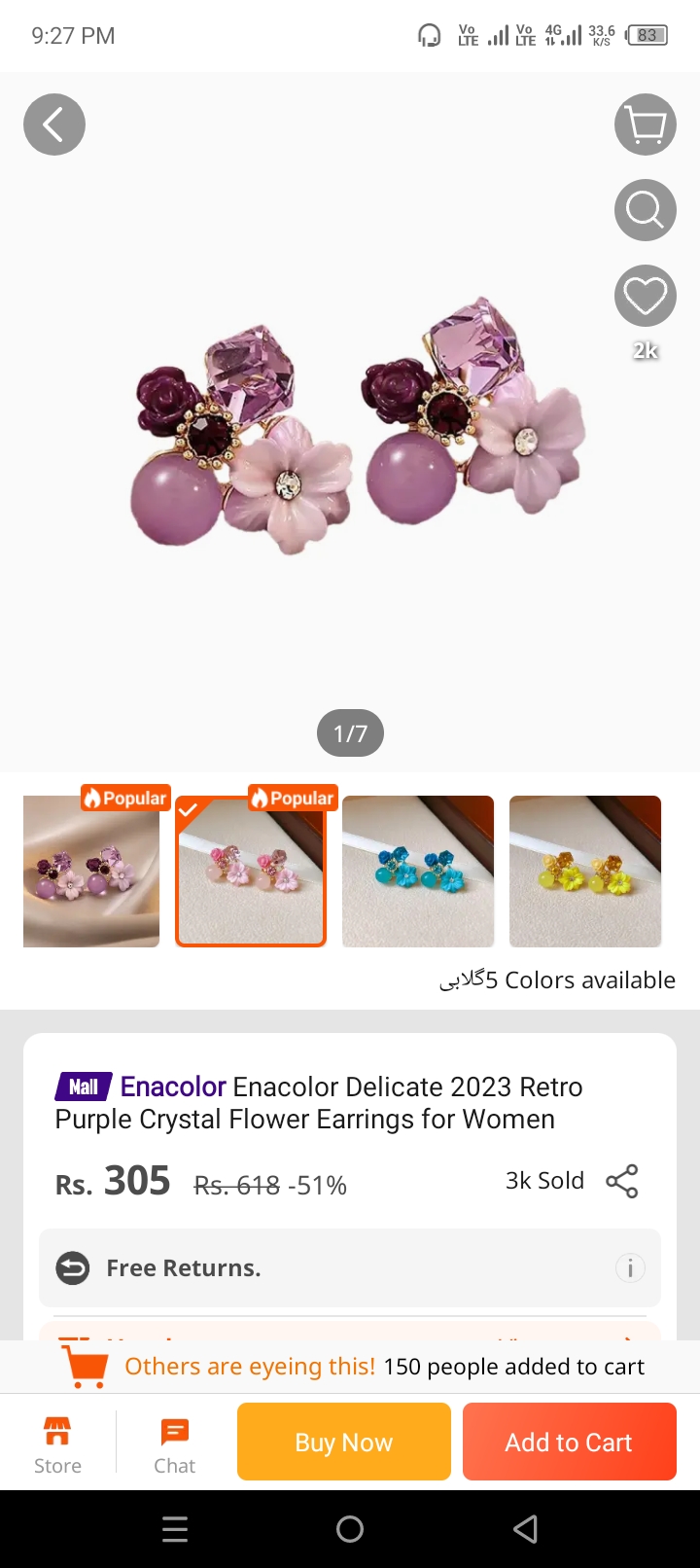Share this product via share icon
700x1568 pixels.
622,1181
